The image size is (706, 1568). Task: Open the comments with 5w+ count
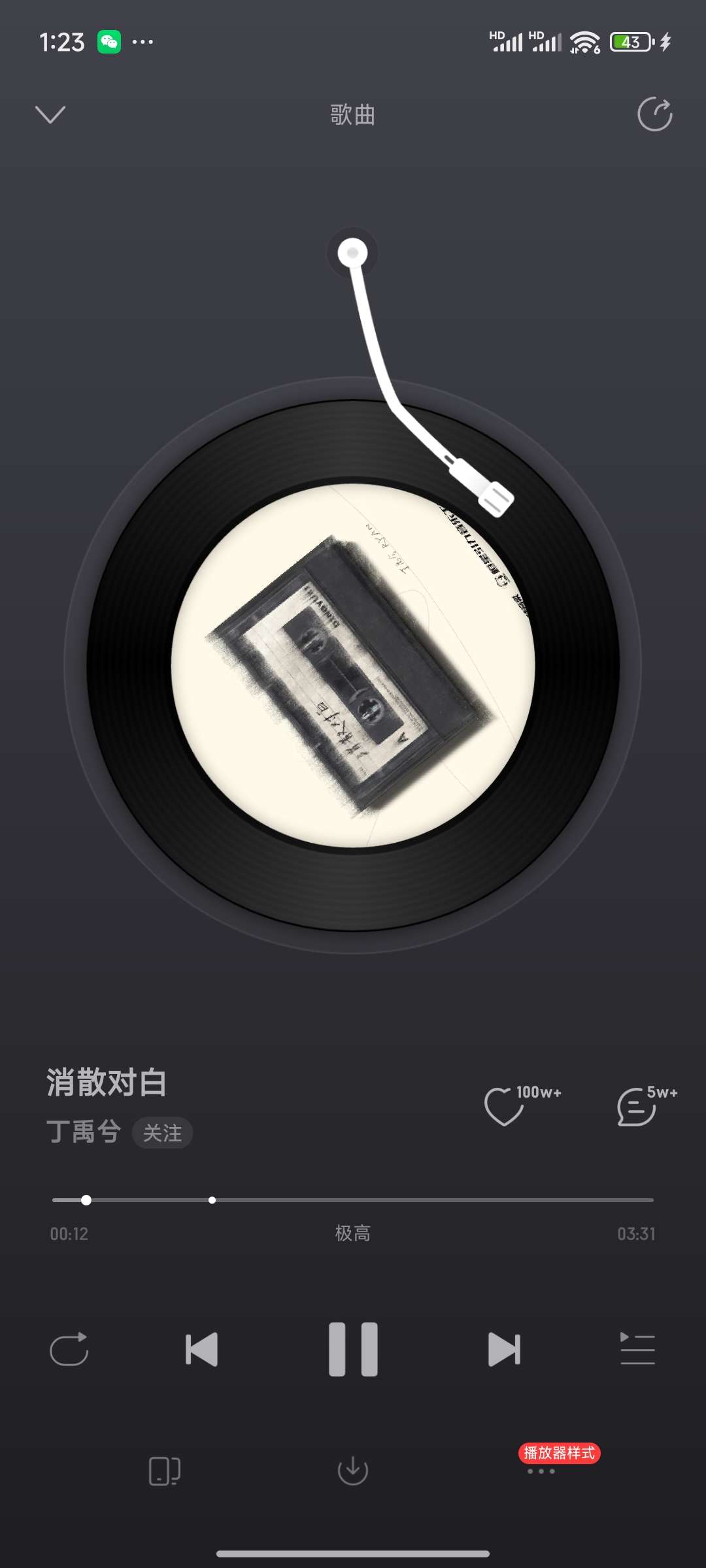click(x=636, y=1107)
